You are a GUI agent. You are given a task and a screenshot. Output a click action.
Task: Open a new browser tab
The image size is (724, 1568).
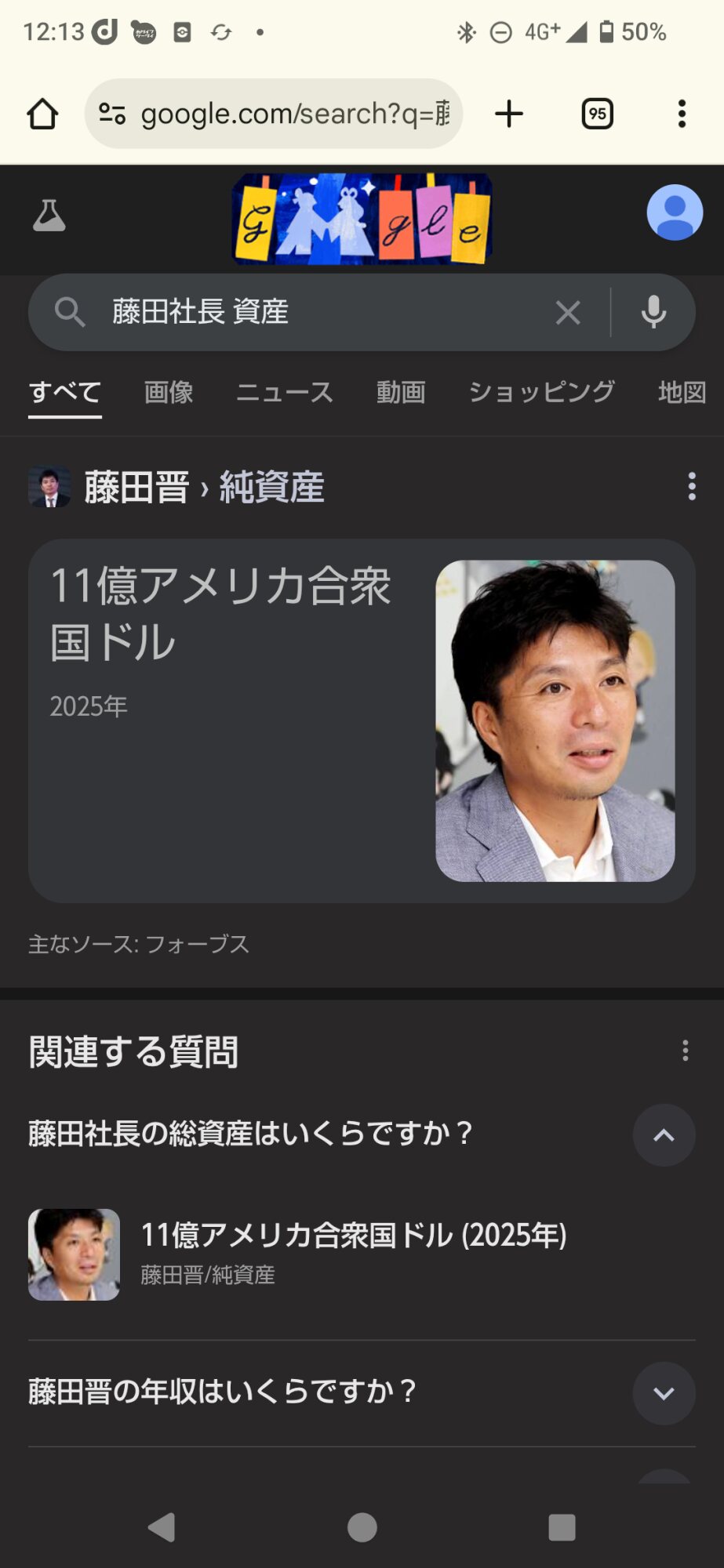(509, 114)
